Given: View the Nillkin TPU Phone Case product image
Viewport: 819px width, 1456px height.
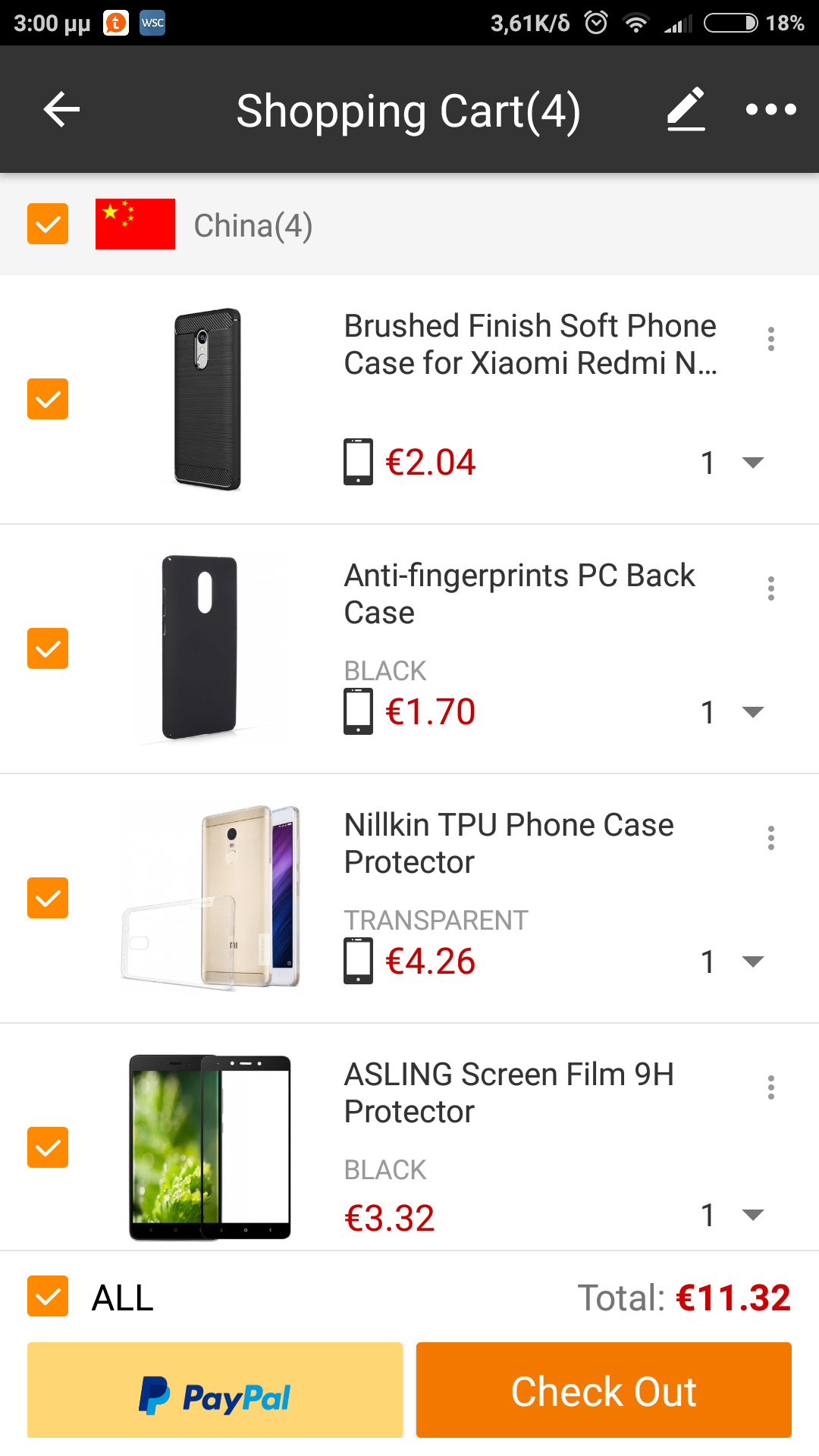Looking at the screenshot, I should point(210,898).
